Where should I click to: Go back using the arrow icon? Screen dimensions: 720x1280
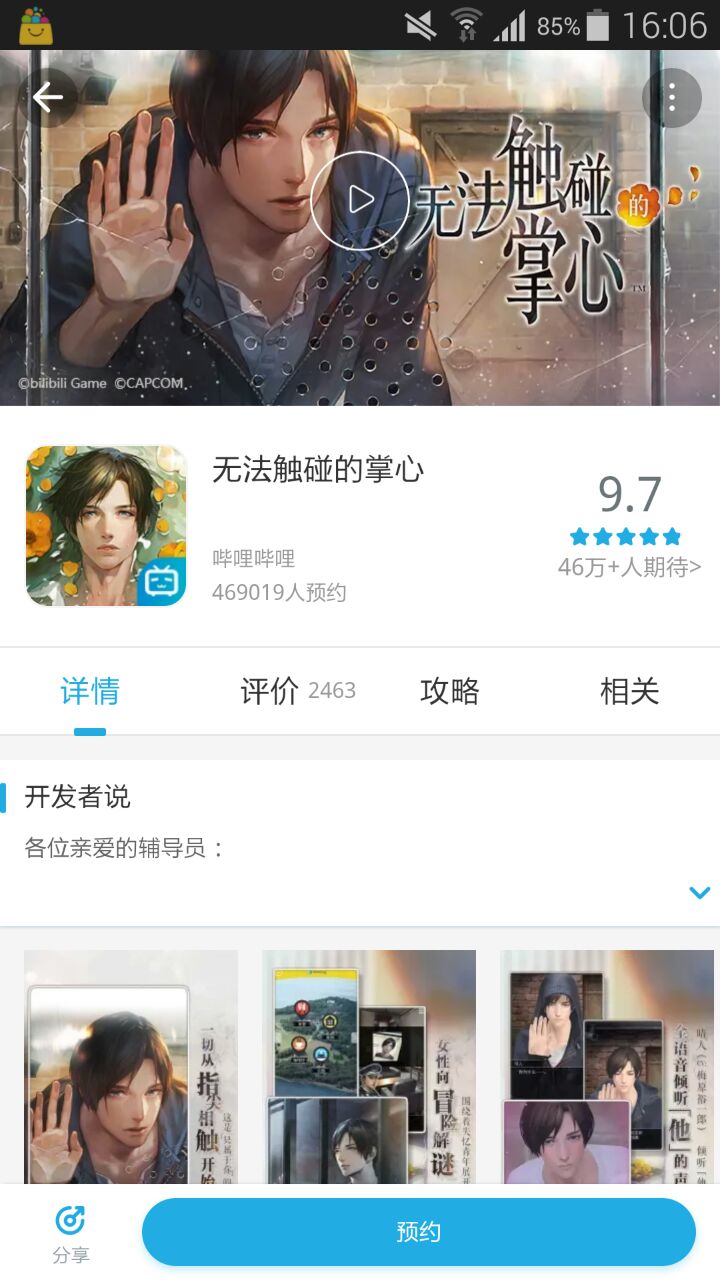(x=48, y=97)
